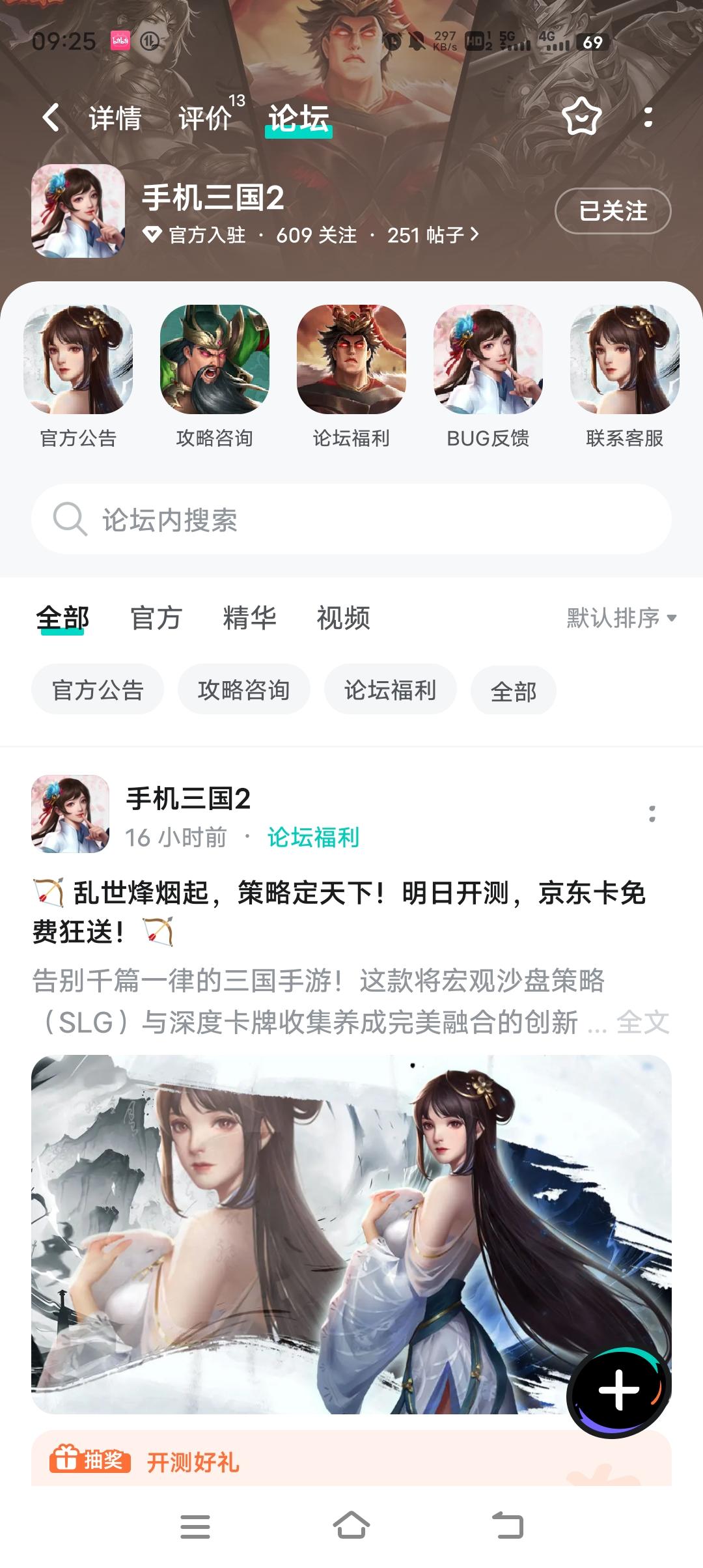
Task: Tap the star favorite icon top right
Action: tap(581, 117)
